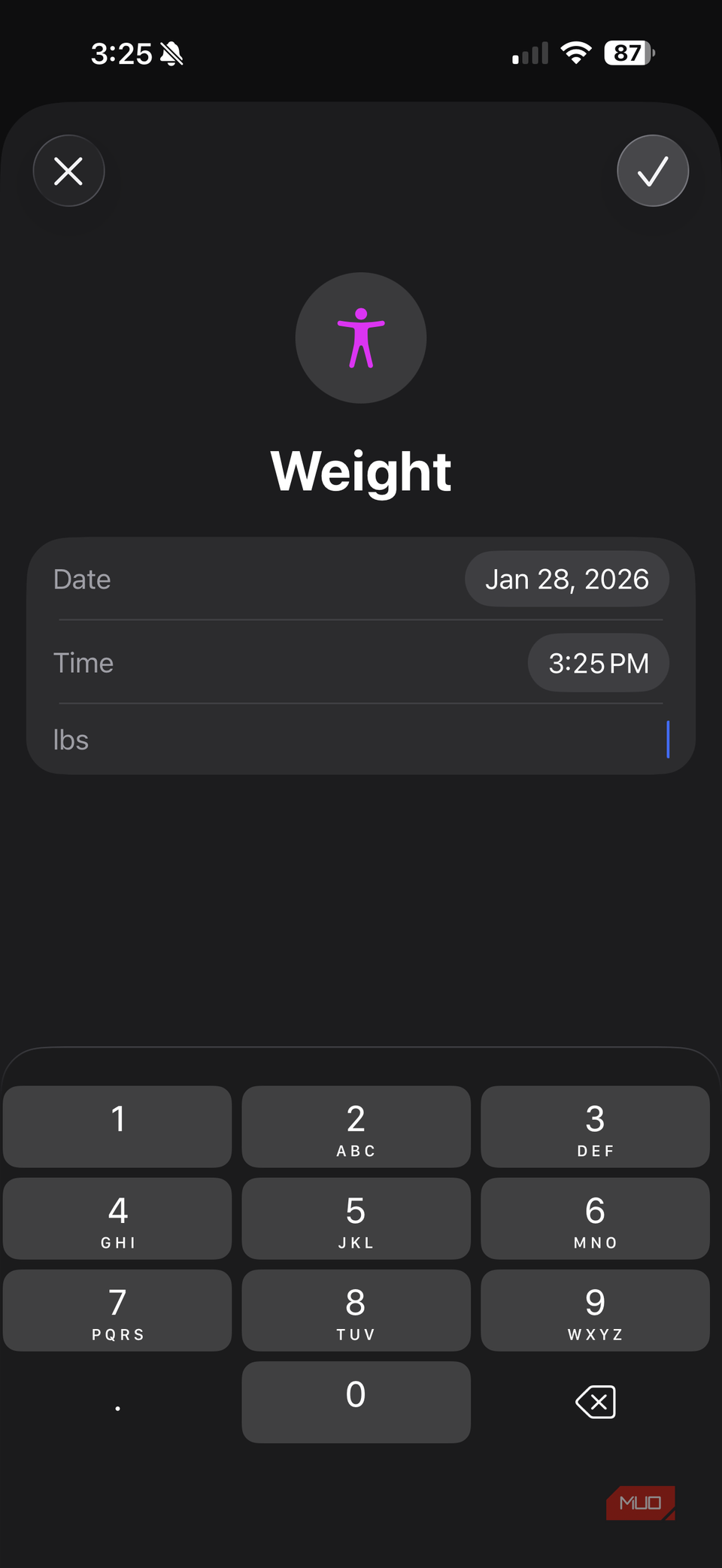
Task: Tap the checkmark to save the weight entry
Action: pyautogui.click(x=652, y=171)
